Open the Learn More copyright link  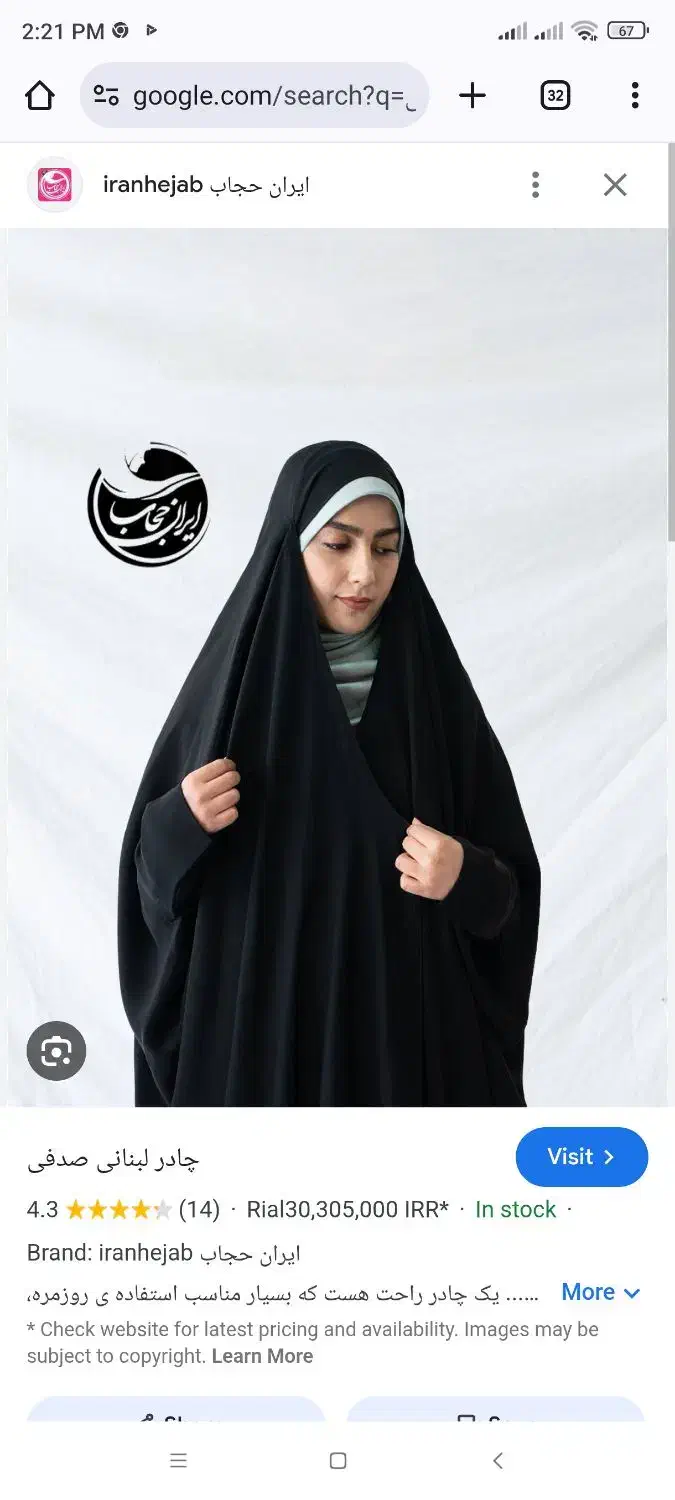click(263, 1356)
